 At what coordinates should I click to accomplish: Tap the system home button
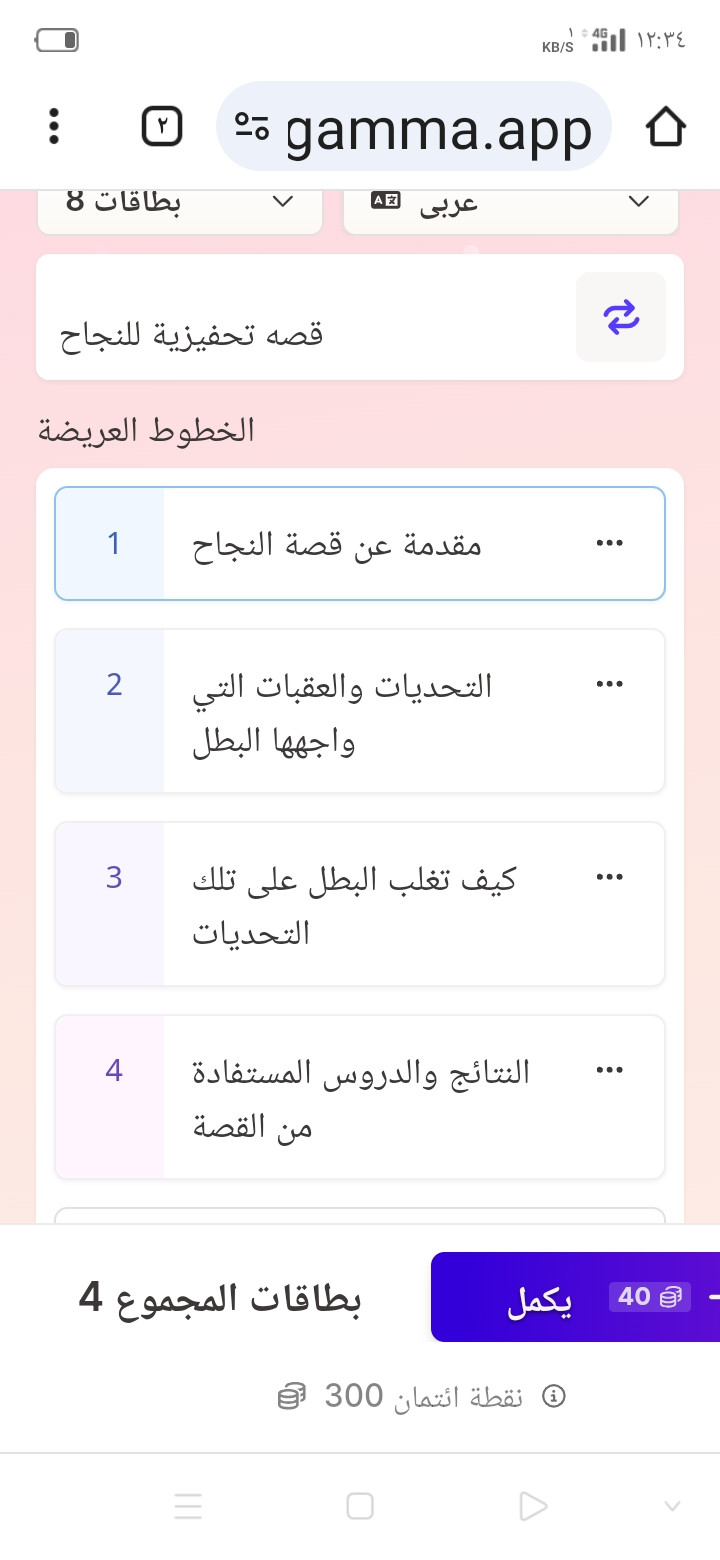(x=360, y=1506)
